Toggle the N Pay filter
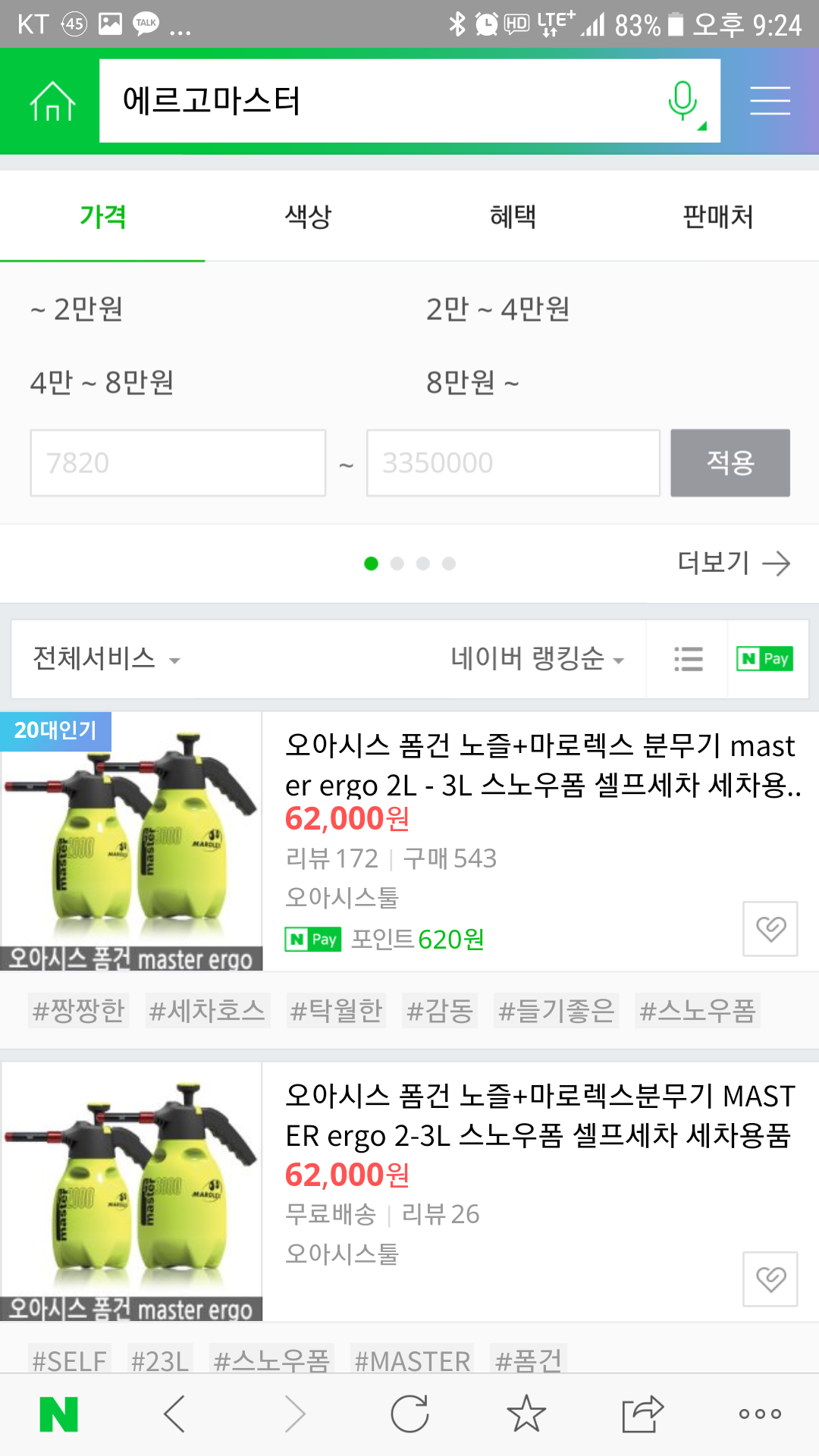Viewport: 819px width, 1456px height. coord(764,658)
